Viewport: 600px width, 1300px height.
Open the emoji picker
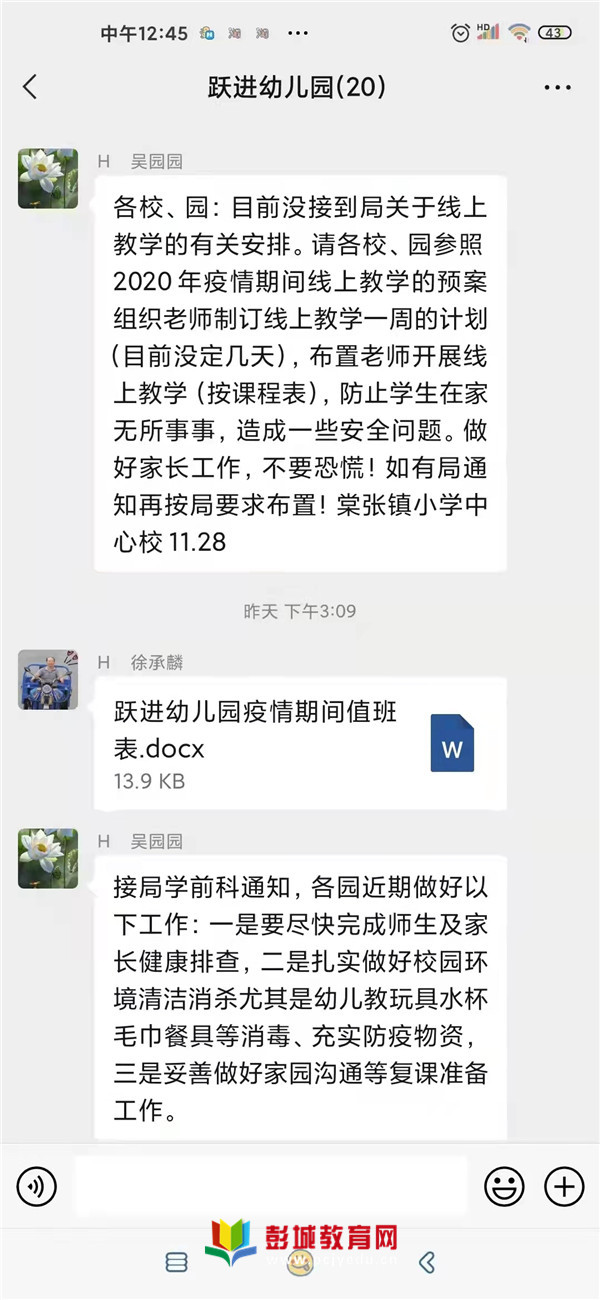[x=504, y=1187]
